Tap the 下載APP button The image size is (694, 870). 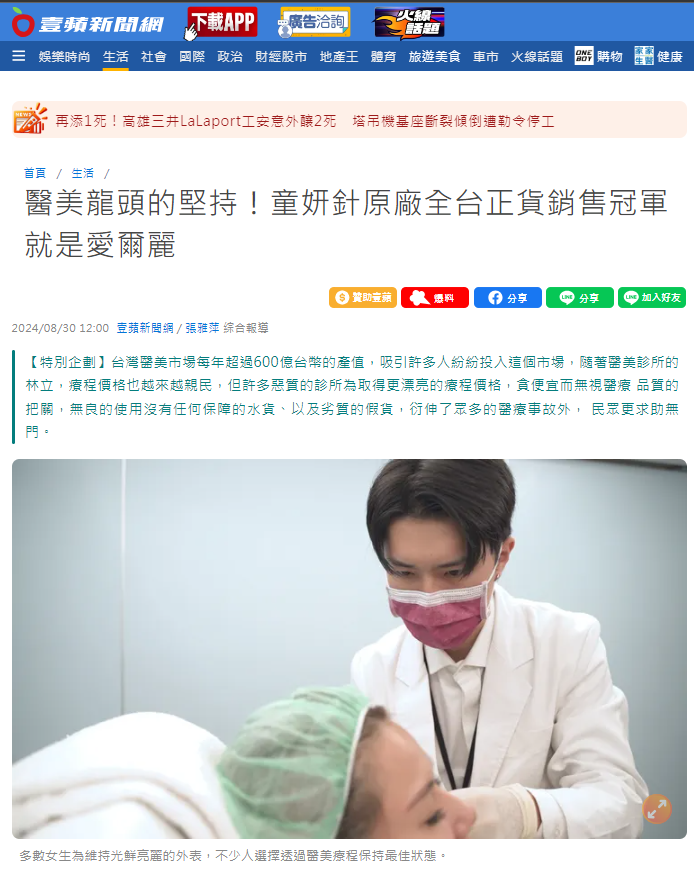(222, 22)
